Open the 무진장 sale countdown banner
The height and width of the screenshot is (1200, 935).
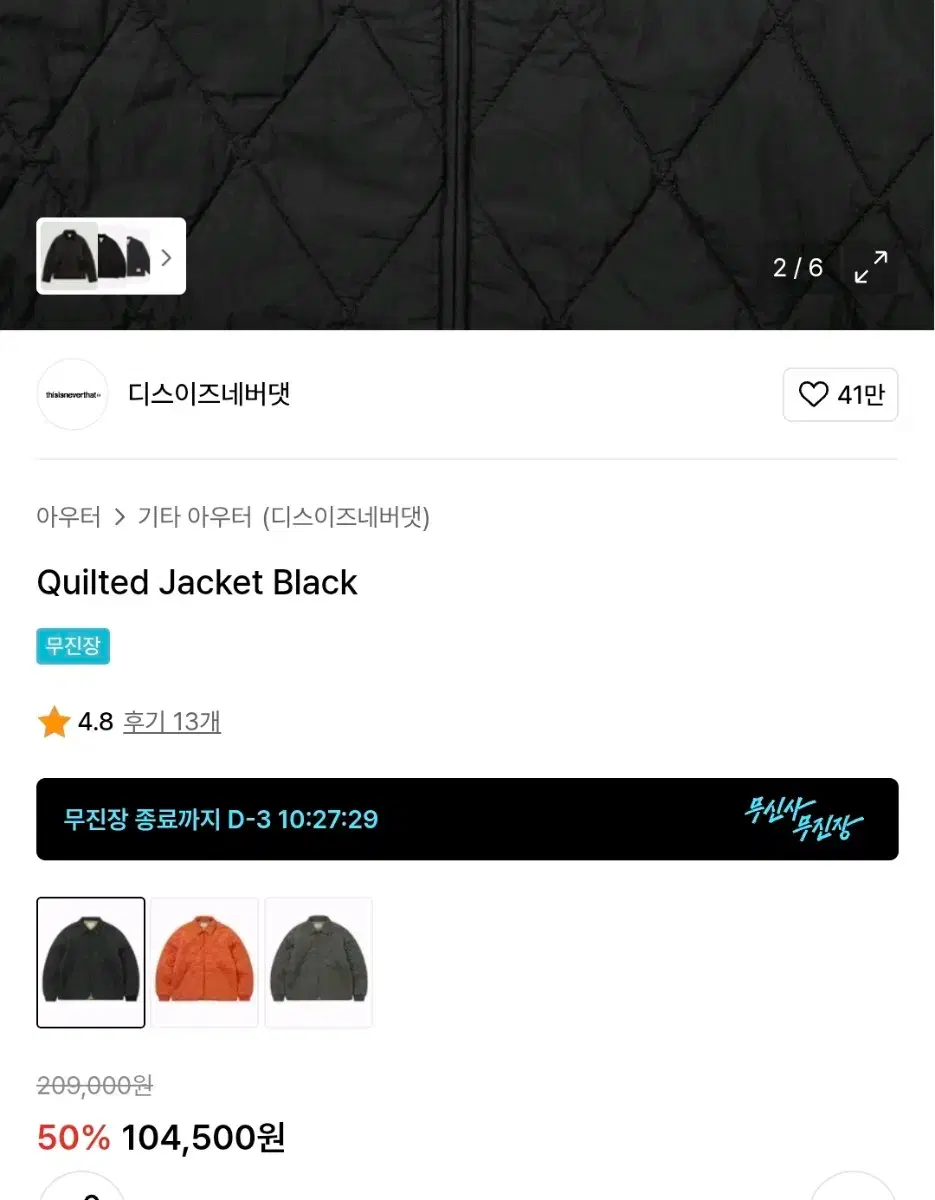tap(467, 819)
